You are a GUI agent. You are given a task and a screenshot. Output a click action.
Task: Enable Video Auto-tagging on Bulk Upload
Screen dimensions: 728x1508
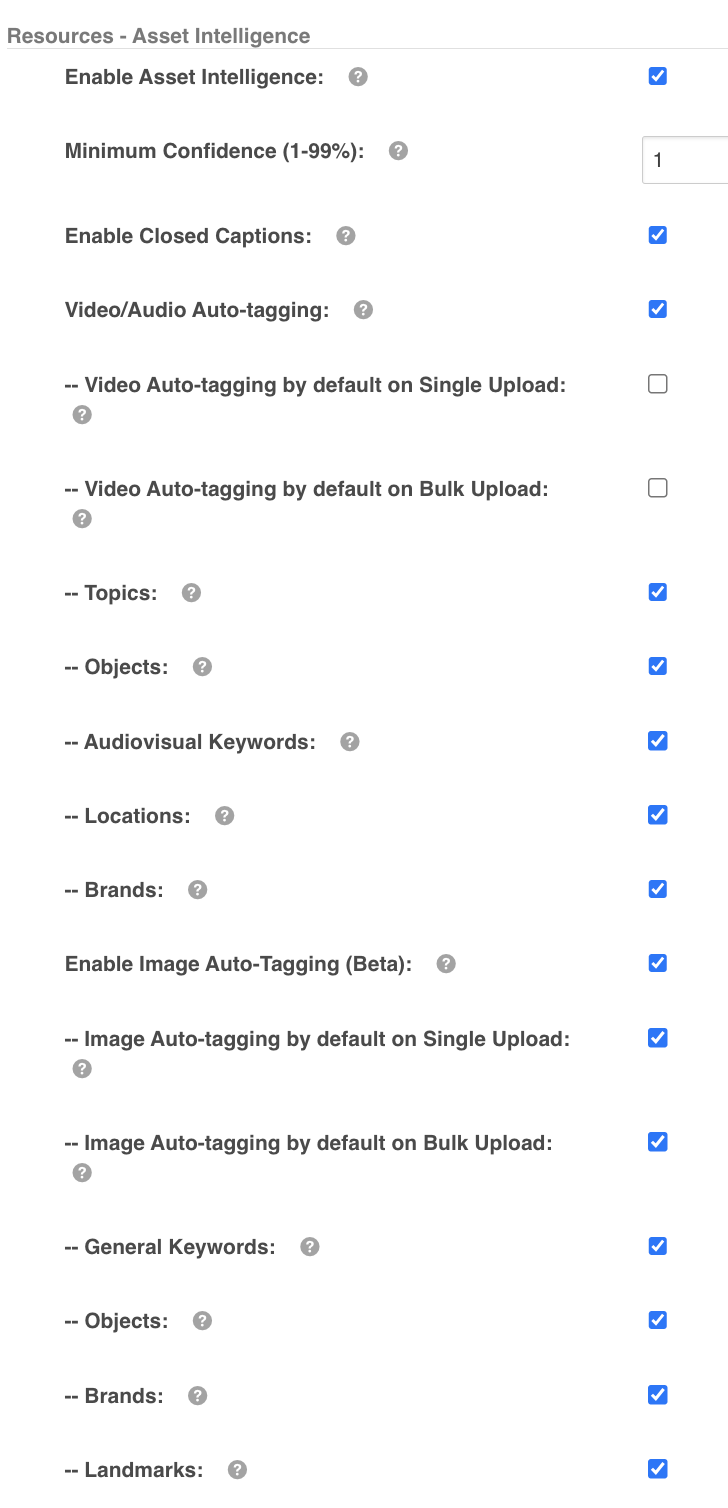pyautogui.click(x=657, y=488)
